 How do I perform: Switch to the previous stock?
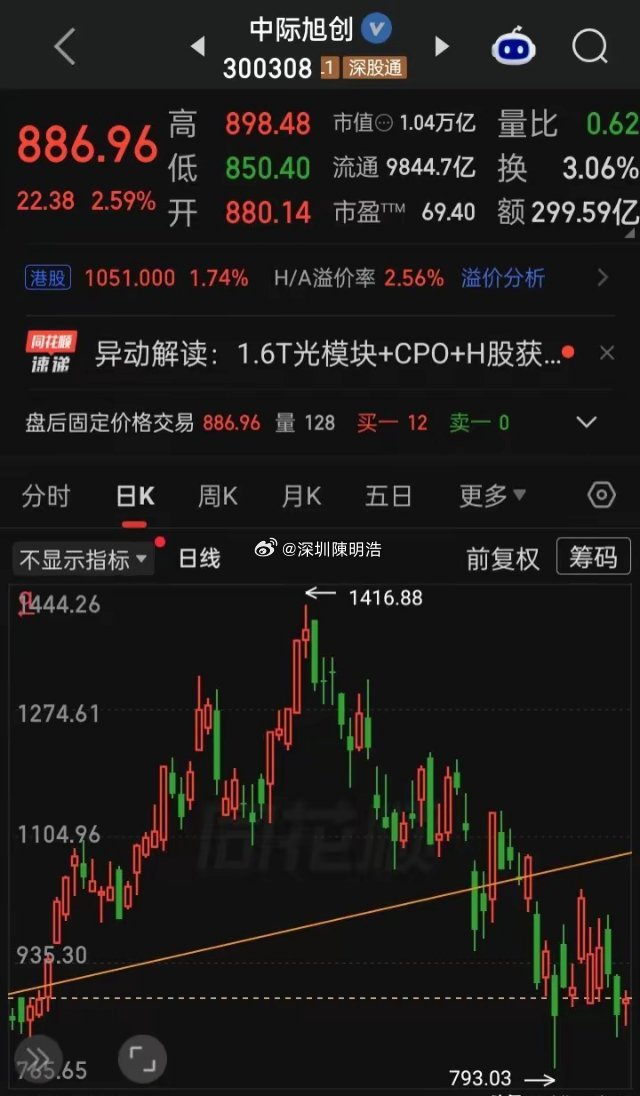coord(198,47)
